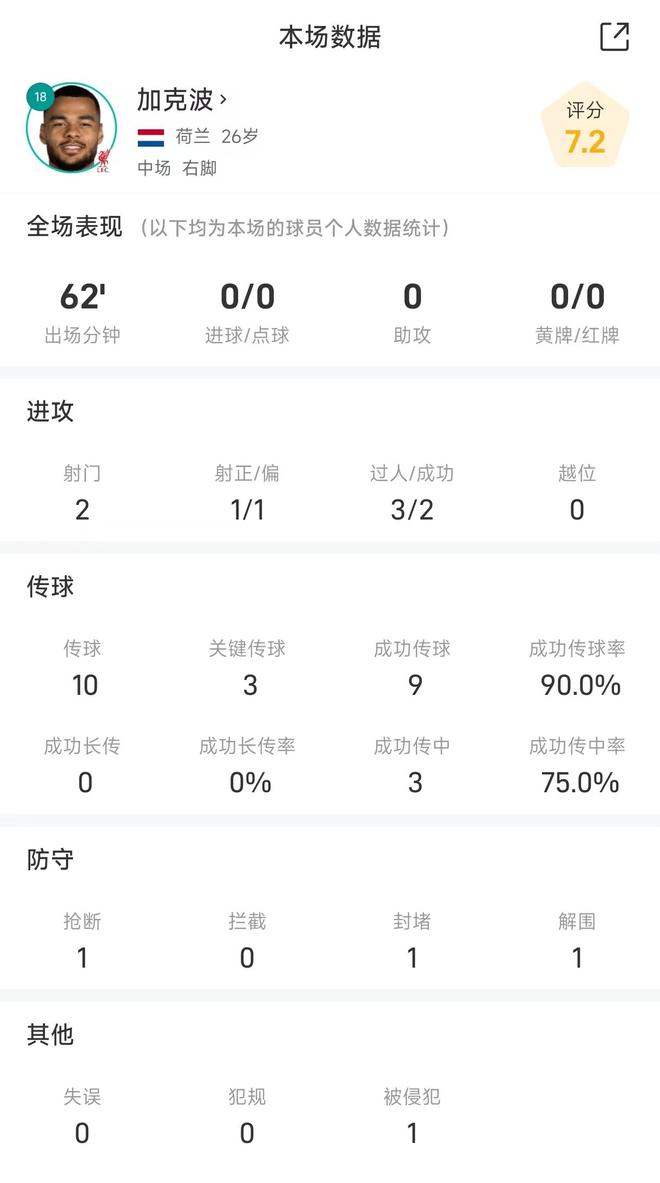Tap the player's avatar photo
The width and height of the screenshot is (660, 1183).
pyautogui.click(x=72, y=129)
